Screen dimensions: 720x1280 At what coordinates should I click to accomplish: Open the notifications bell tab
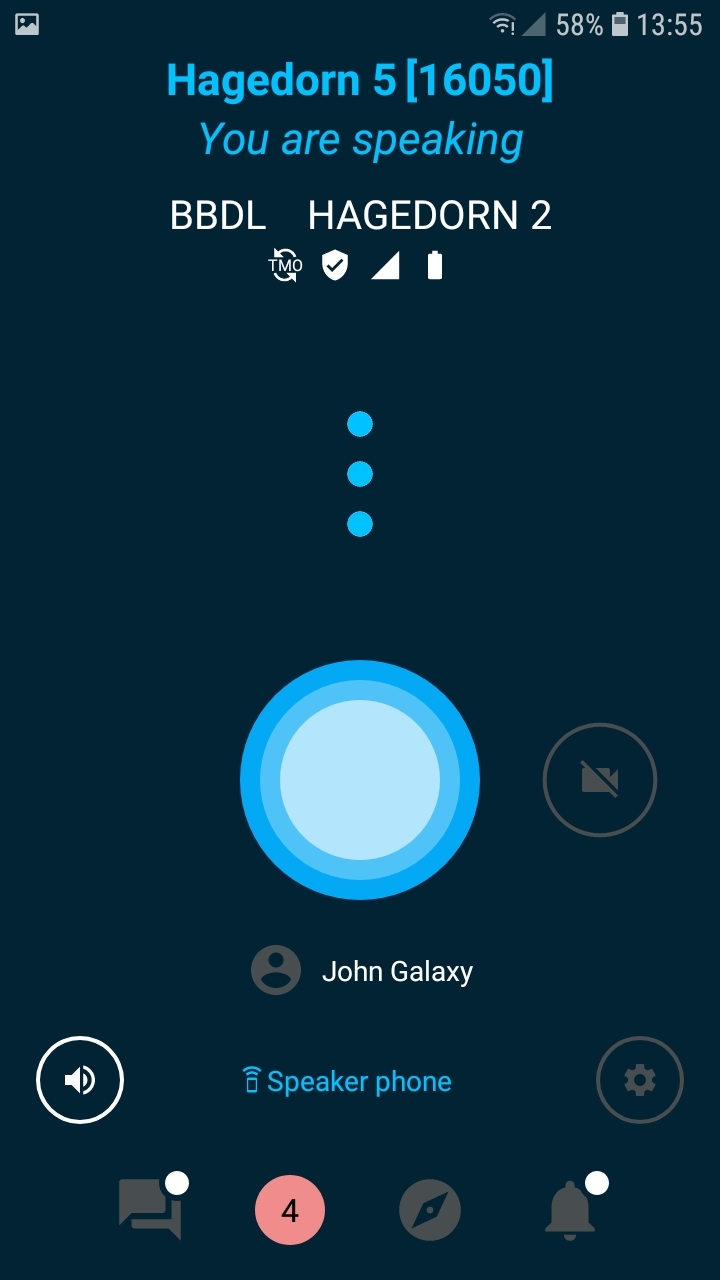[x=572, y=1208]
